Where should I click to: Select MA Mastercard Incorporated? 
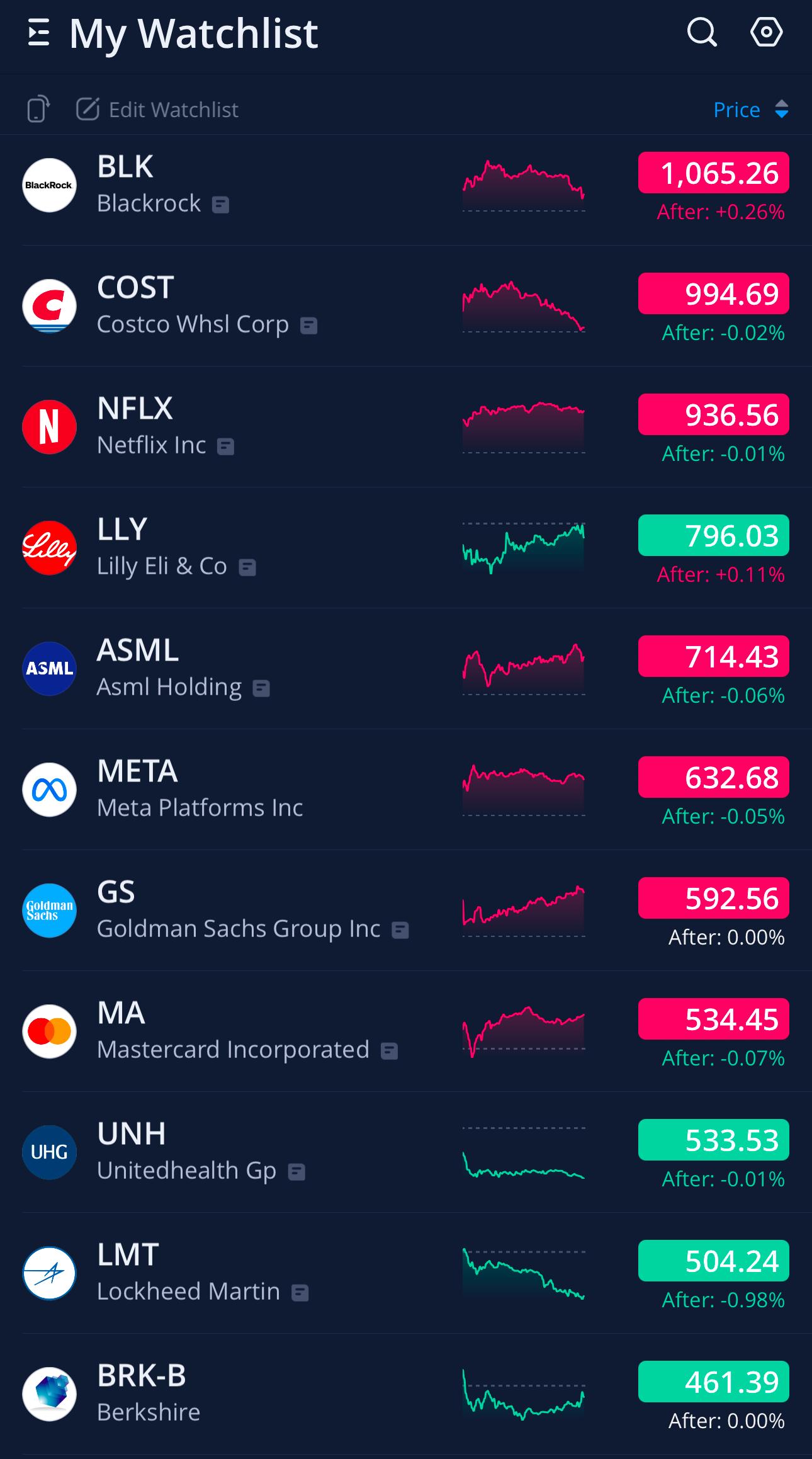coord(406,1031)
